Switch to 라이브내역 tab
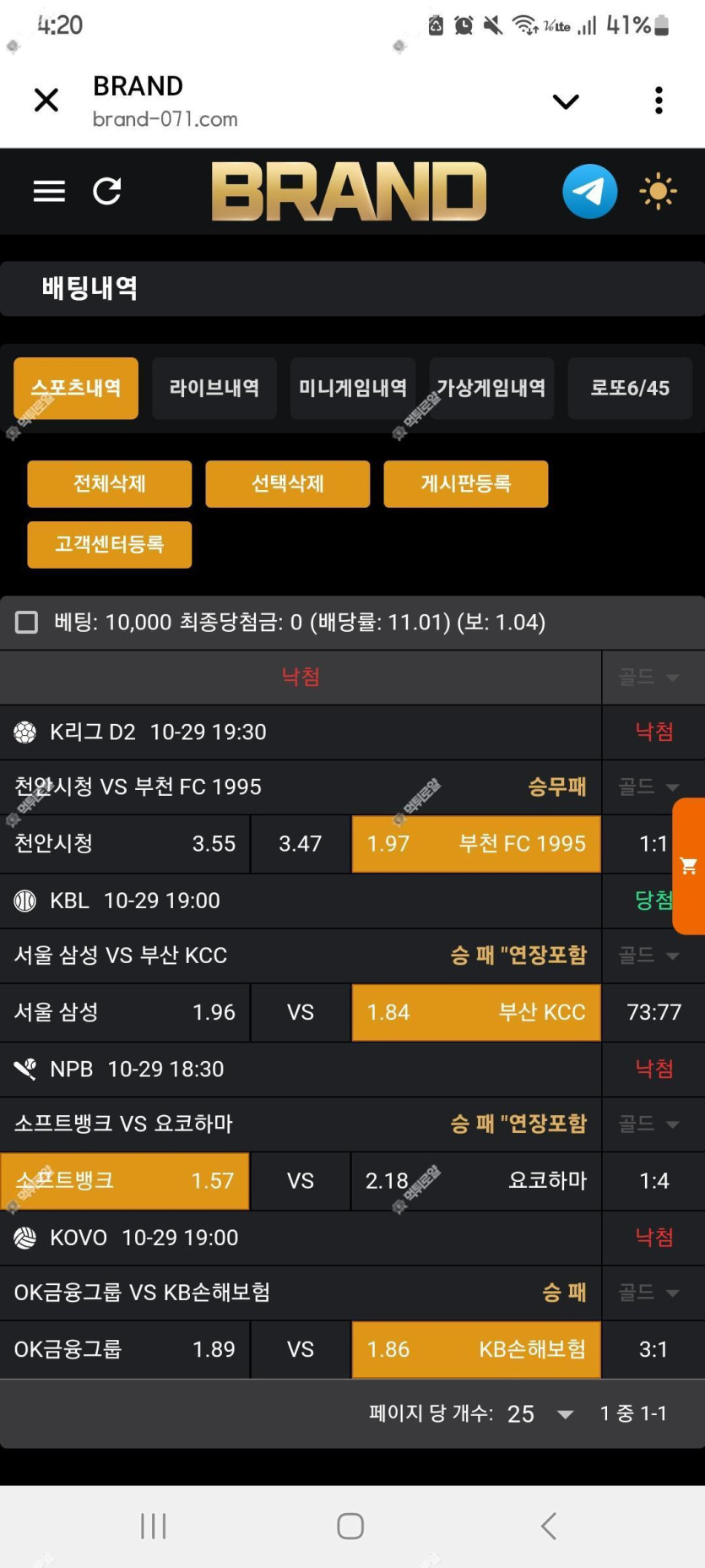The height and width of the screenshot is (1568, 705). 214,389
